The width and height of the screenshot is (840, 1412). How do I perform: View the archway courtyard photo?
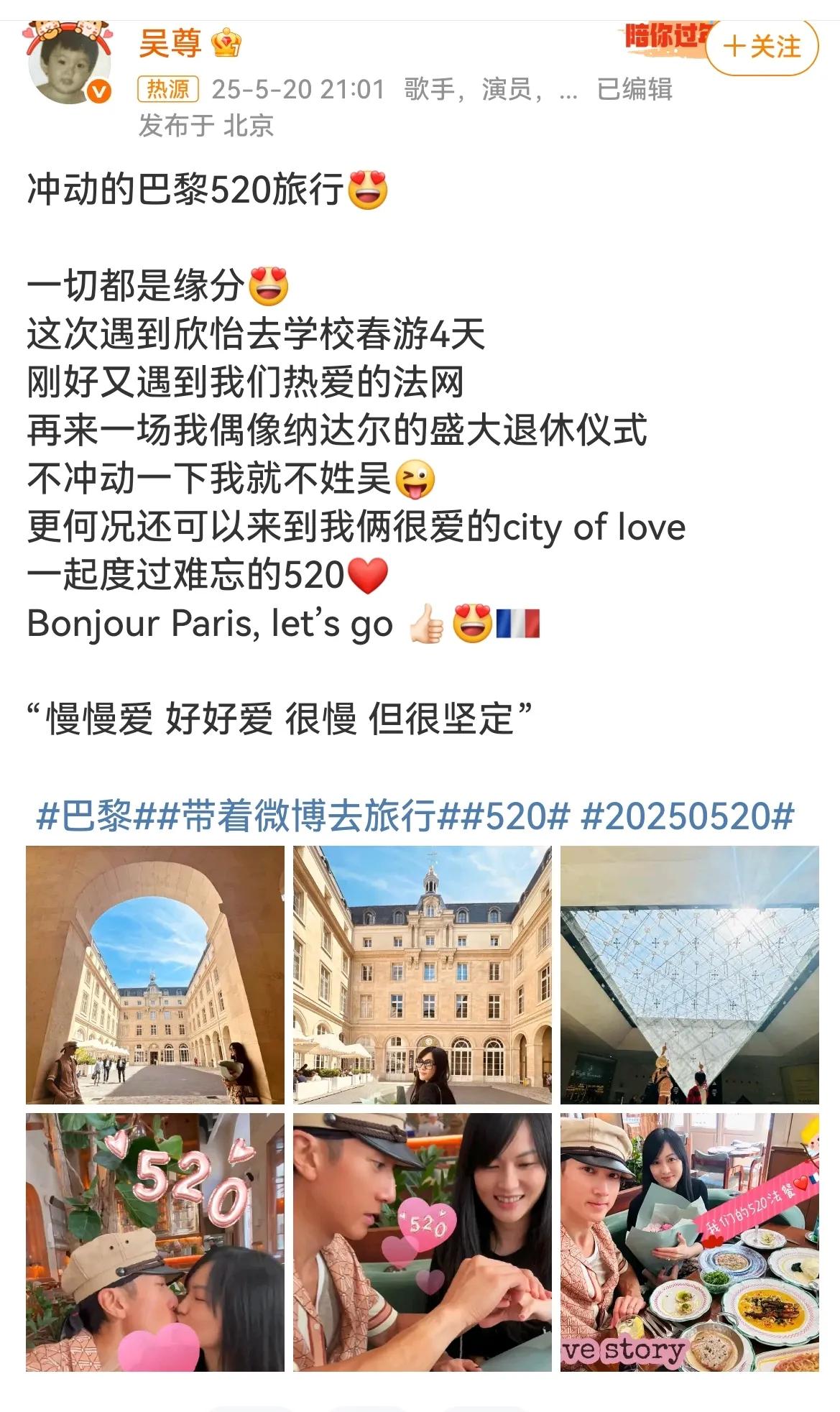[x=155, y=974]
